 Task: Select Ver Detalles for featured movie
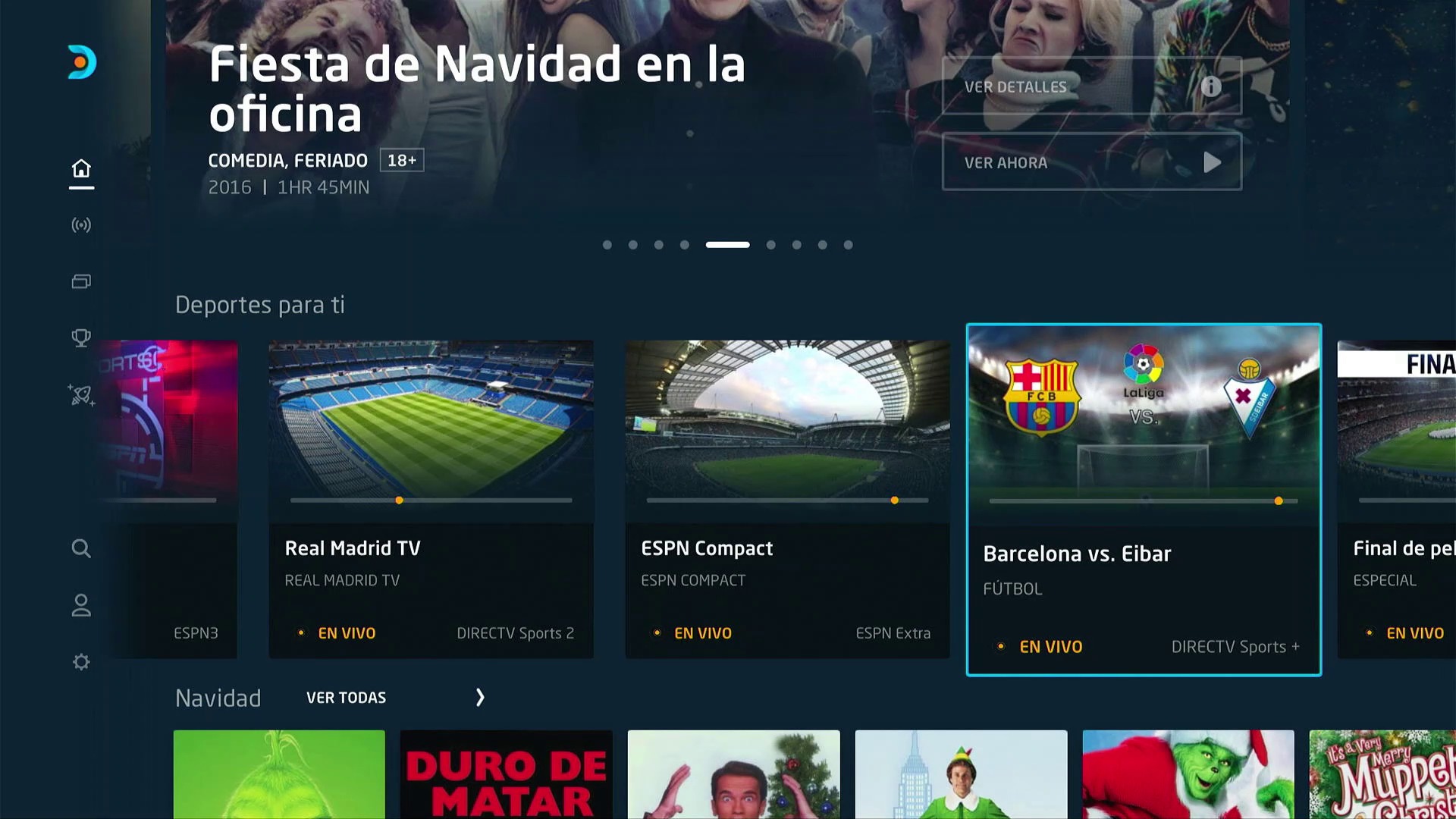tap(1091, 86)
